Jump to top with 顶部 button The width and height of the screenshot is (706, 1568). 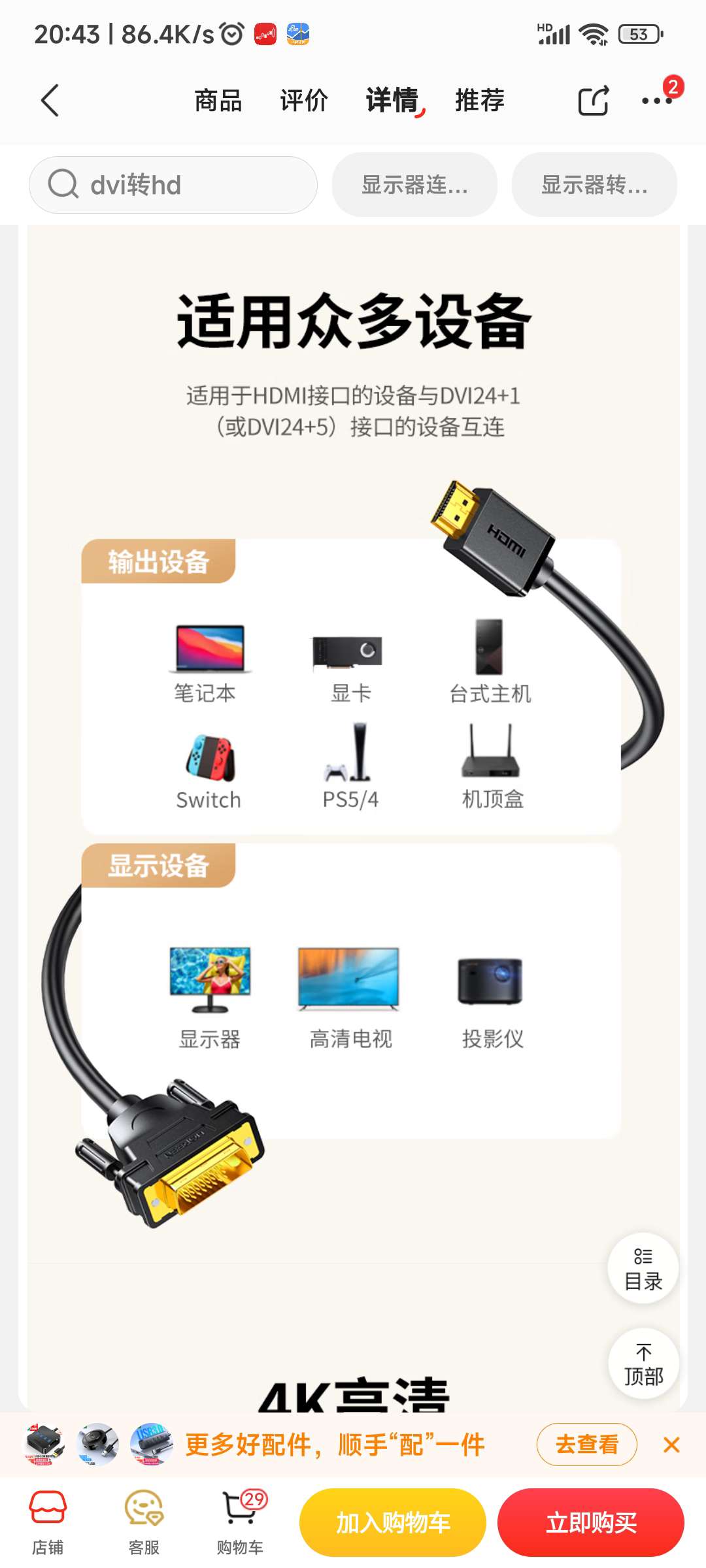tap(643, 1364)
